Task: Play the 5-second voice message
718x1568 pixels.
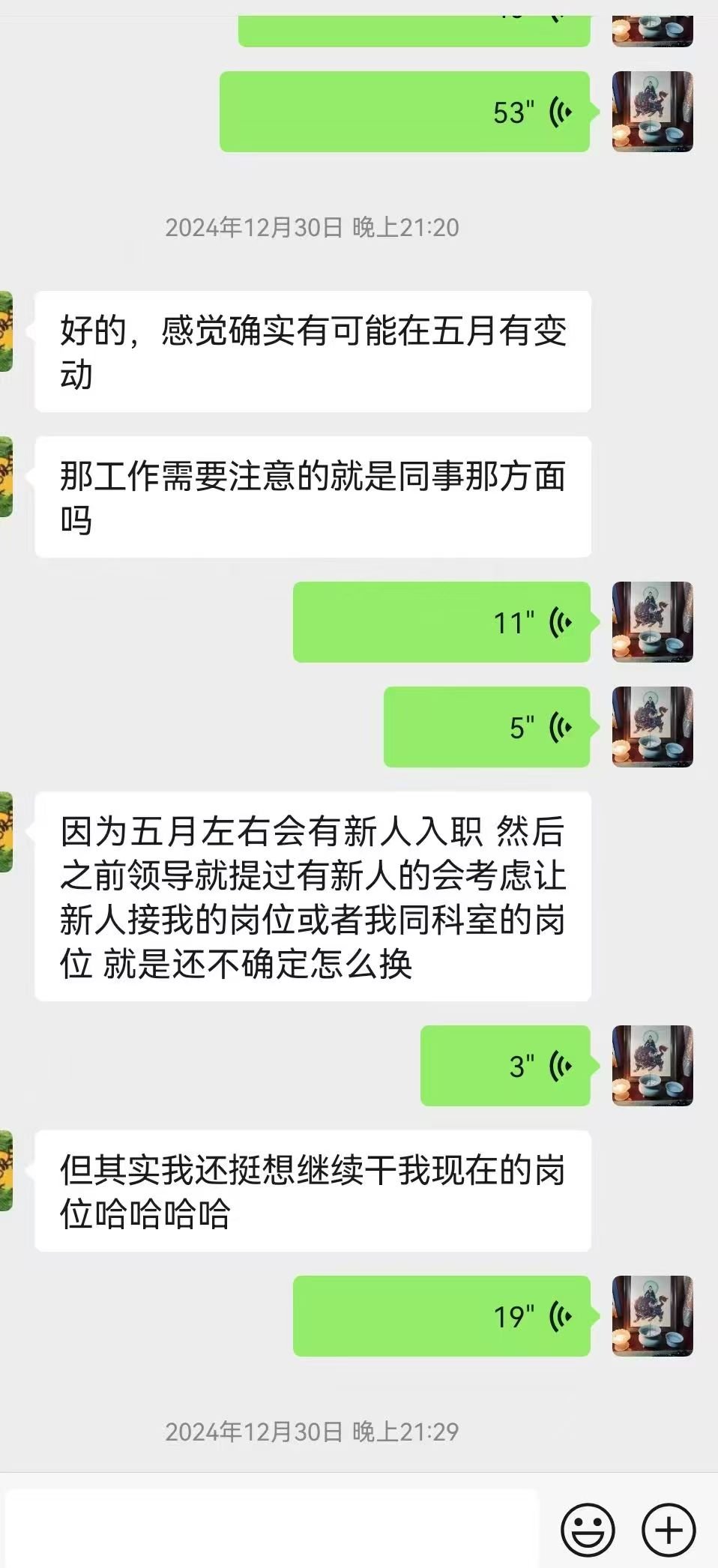Action: (x=486, y=727)
